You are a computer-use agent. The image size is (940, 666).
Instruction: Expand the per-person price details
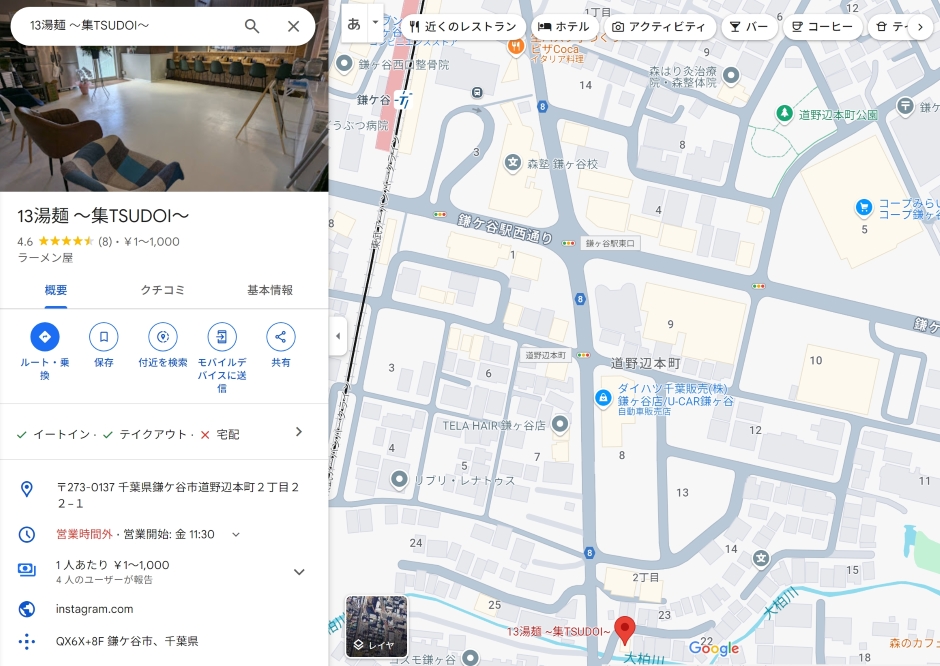298,571
